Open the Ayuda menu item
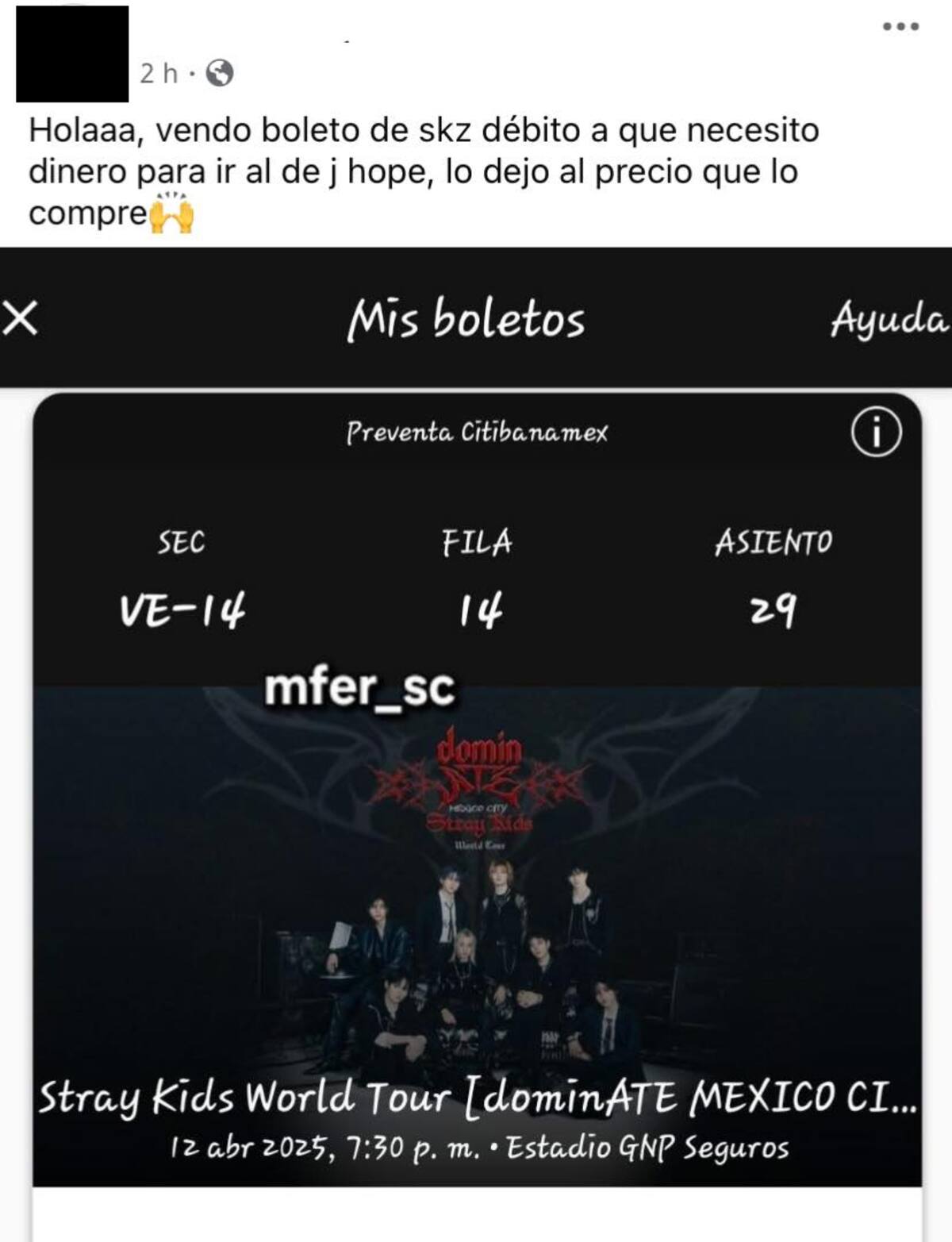Viewport: 952px width, 1242px height. (889, 321)
